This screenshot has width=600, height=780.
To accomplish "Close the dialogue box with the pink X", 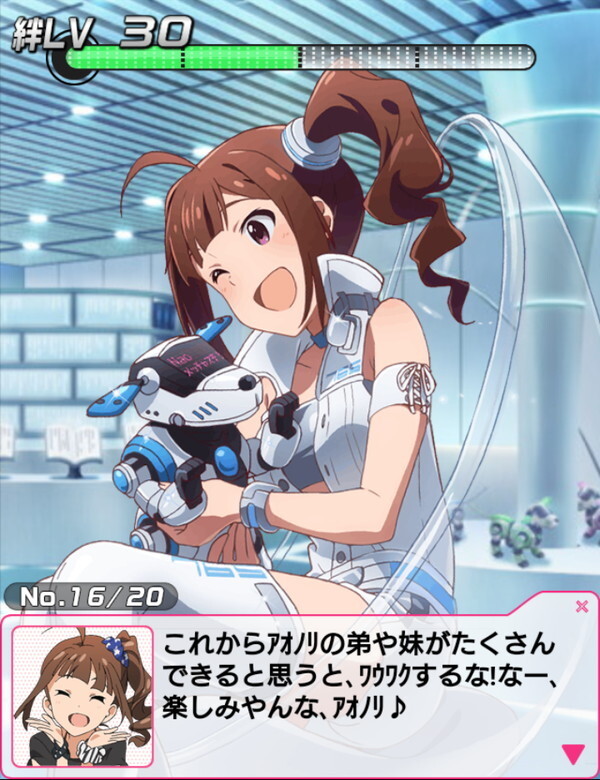I will tap(582, 606).
